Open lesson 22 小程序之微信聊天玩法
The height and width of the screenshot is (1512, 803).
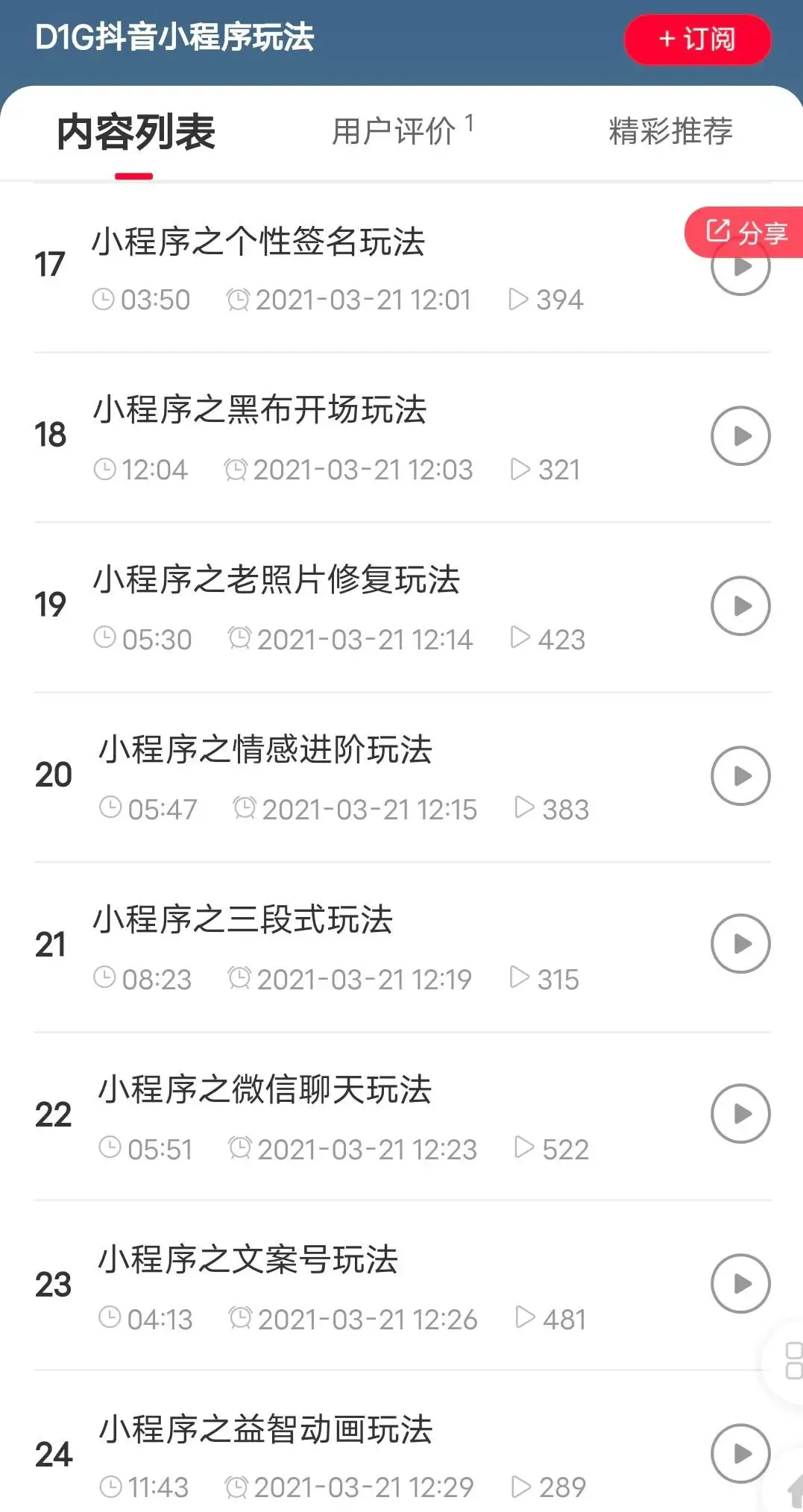pos(265,1090)
